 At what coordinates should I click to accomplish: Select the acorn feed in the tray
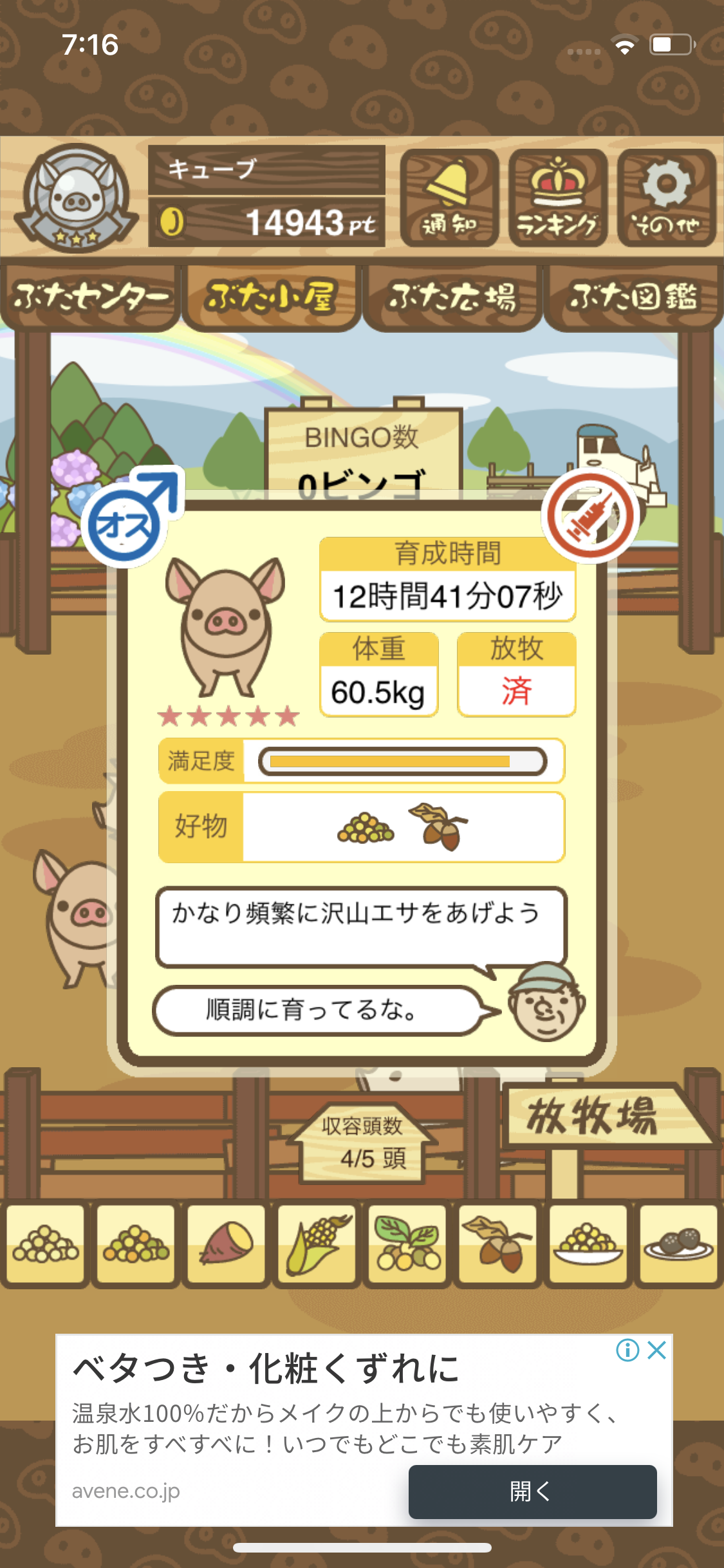point(498,1245)
